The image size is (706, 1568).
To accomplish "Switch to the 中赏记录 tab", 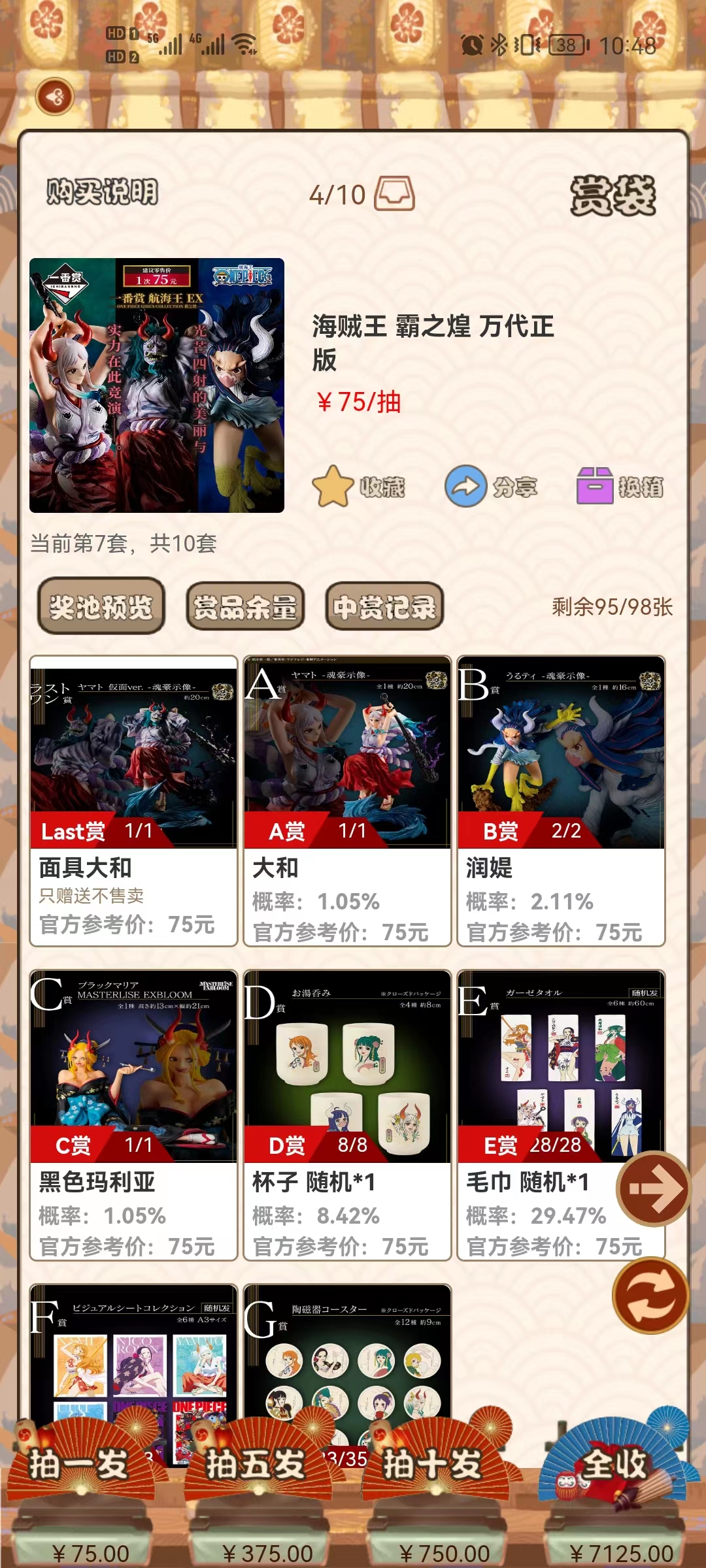I will point(384,607).
